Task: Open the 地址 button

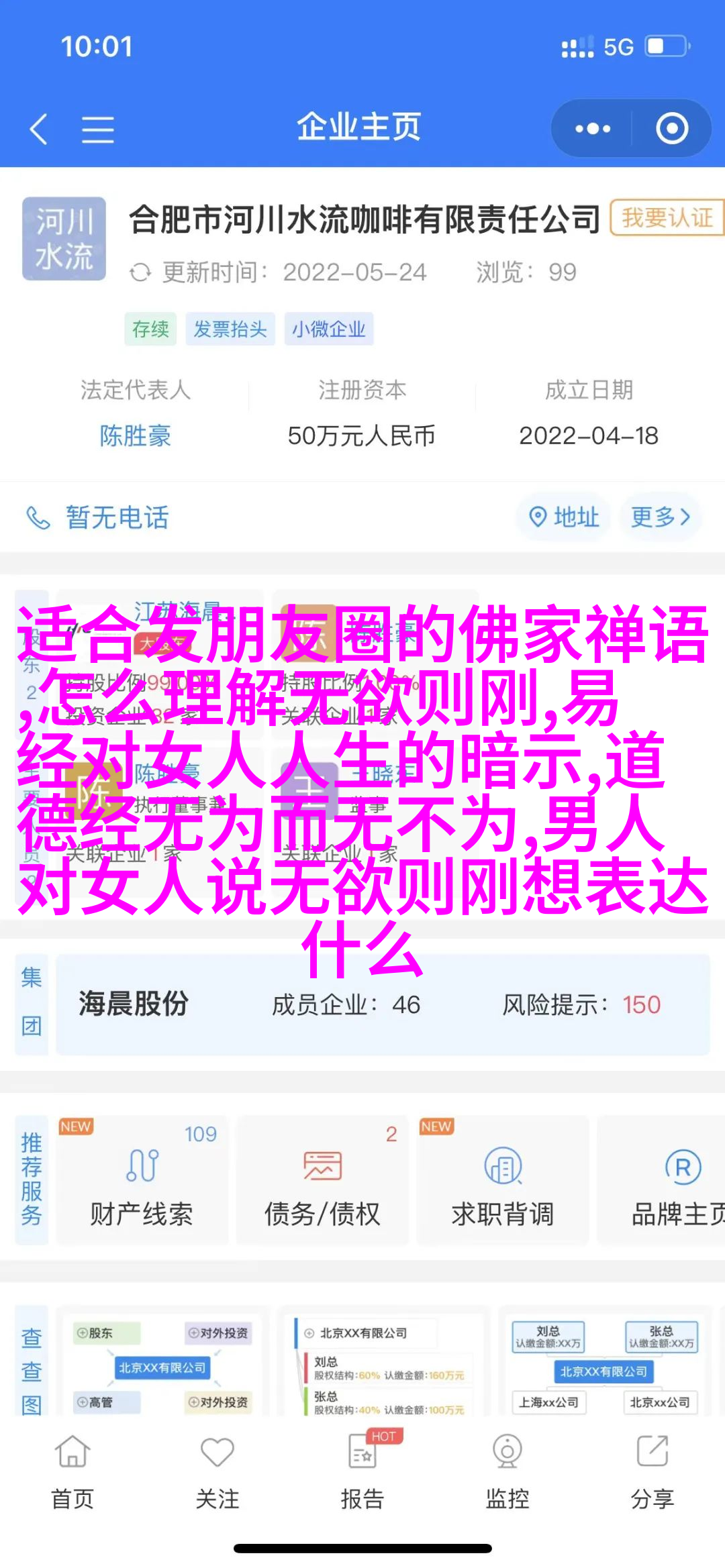Action: pyautogui.click(x=564, y=517)
